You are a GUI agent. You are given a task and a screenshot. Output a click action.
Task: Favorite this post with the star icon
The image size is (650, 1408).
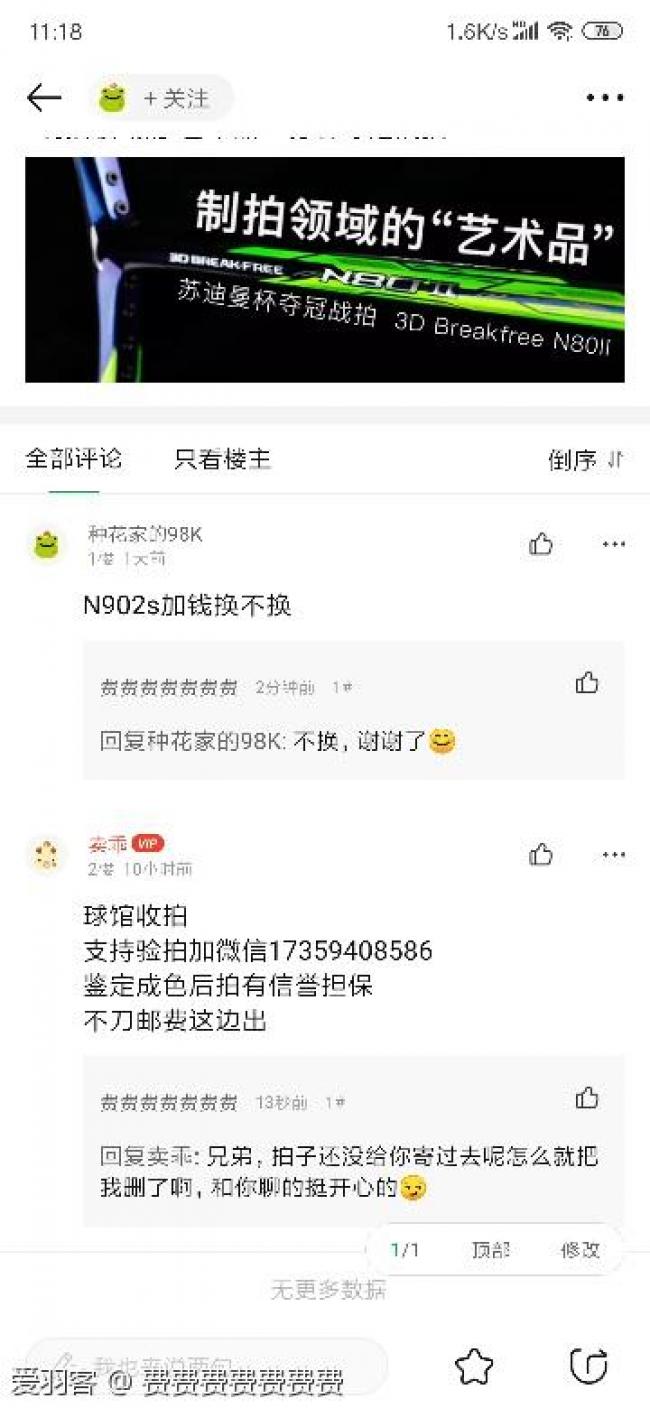tap(474, 1366)
